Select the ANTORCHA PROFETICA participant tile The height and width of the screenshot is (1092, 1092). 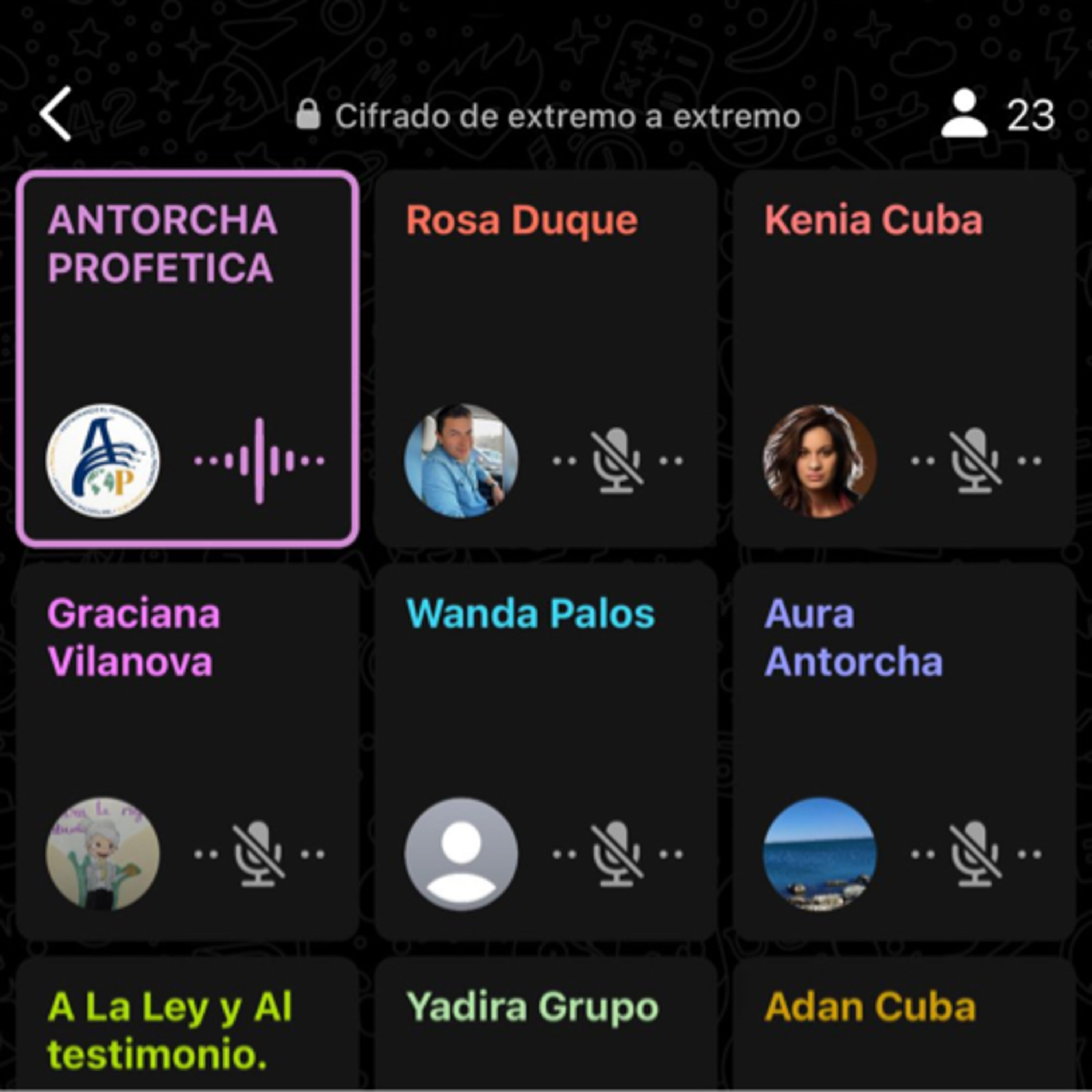188,360
